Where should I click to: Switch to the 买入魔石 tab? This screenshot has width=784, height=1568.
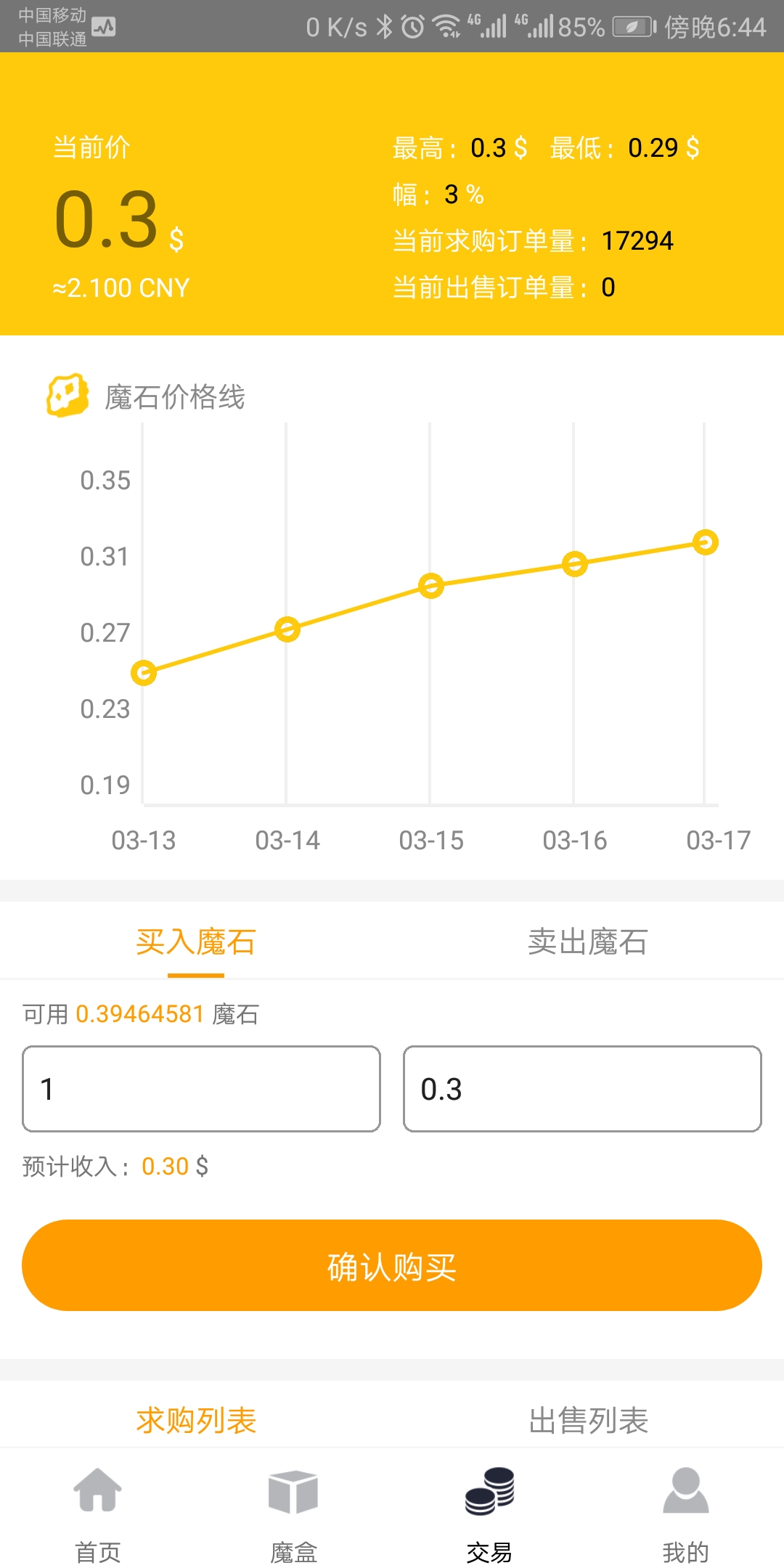[196, 942]
